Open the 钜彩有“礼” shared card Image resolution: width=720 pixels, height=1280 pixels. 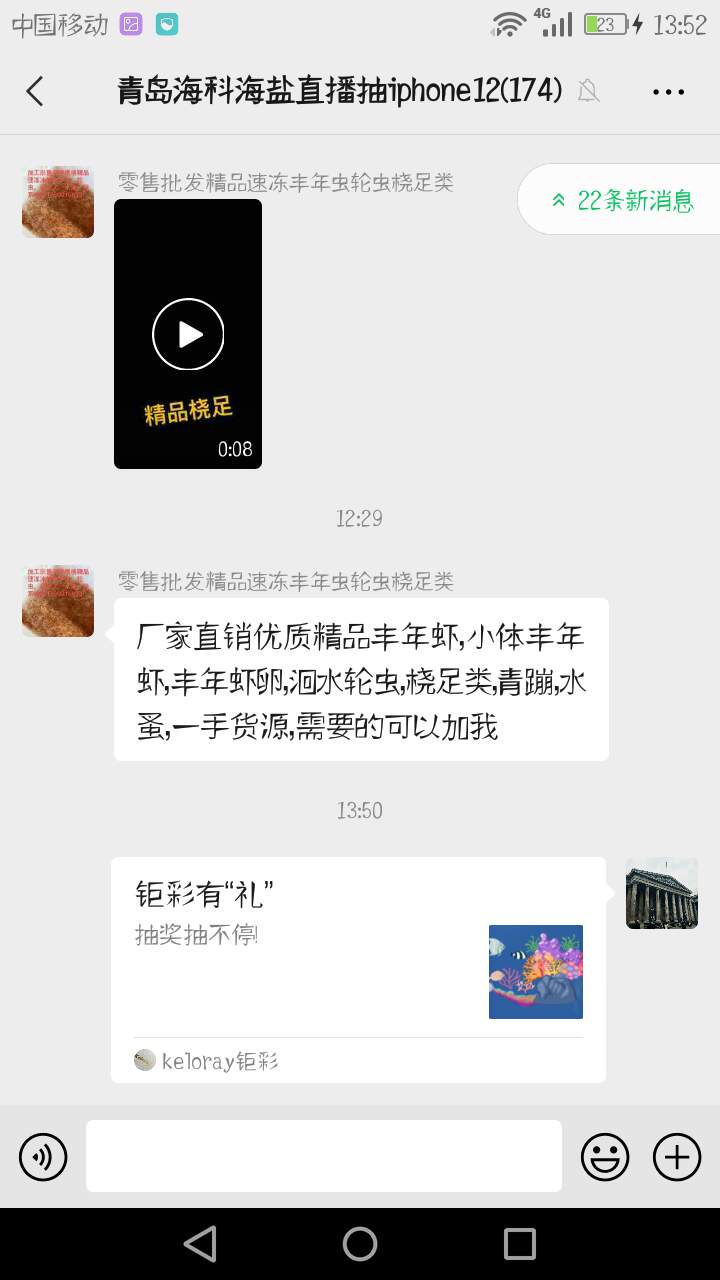pos(358,969)
